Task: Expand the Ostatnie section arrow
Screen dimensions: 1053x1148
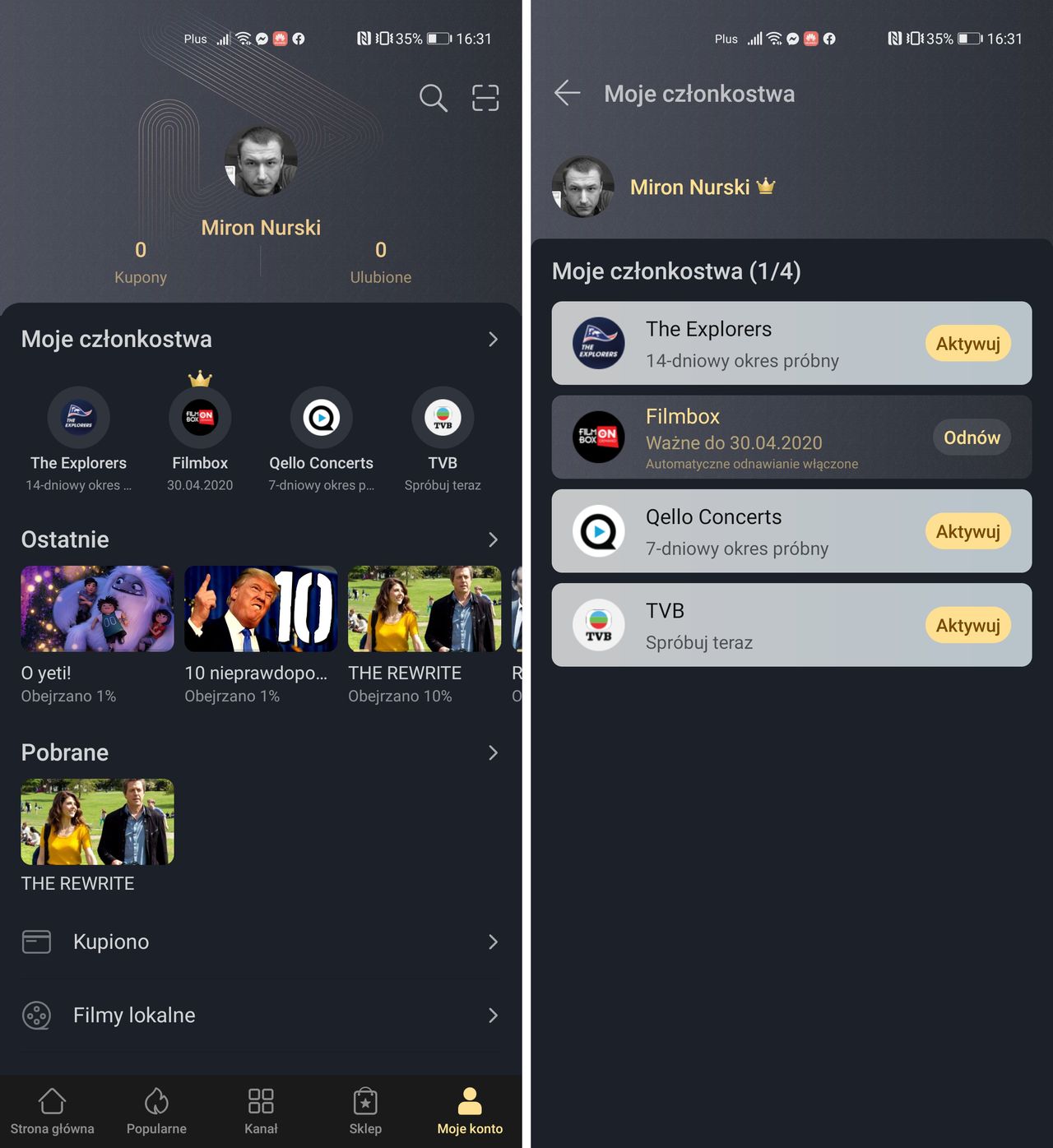Action: click(493, 539)
